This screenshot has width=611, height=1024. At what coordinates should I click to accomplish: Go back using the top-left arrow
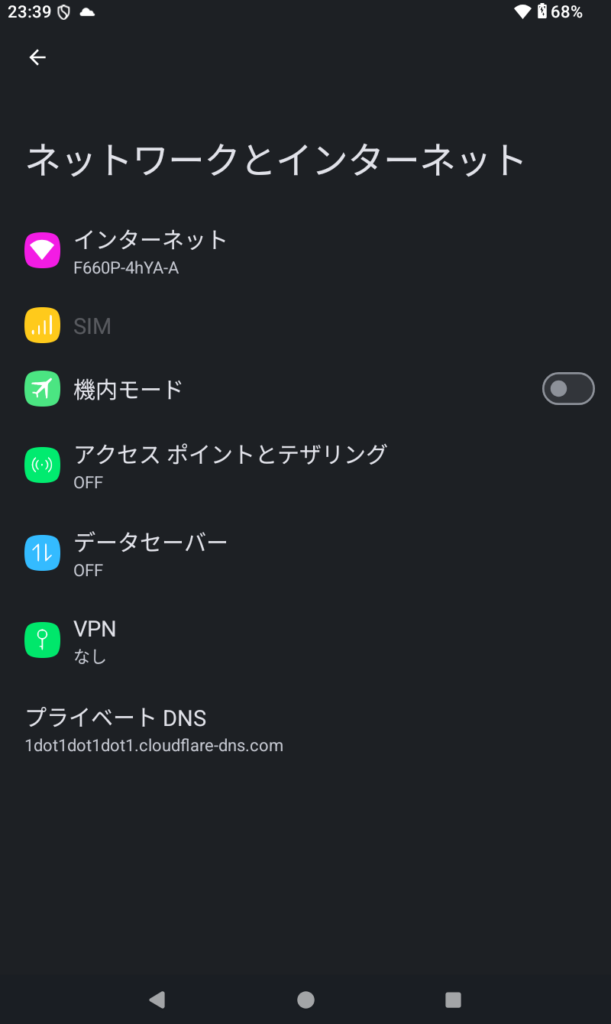(37, 58)
